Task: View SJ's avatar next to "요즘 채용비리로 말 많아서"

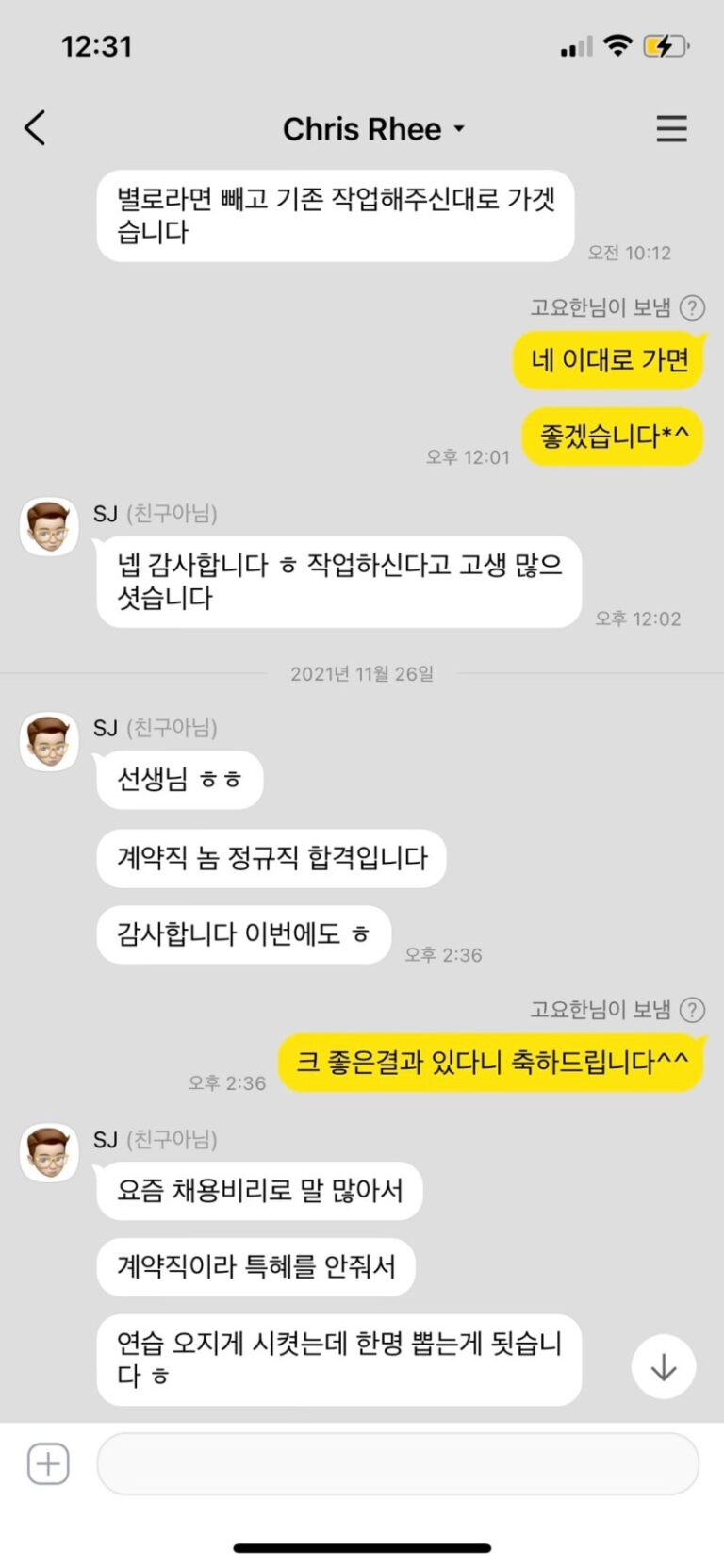Action: (x=49, y=1152)
